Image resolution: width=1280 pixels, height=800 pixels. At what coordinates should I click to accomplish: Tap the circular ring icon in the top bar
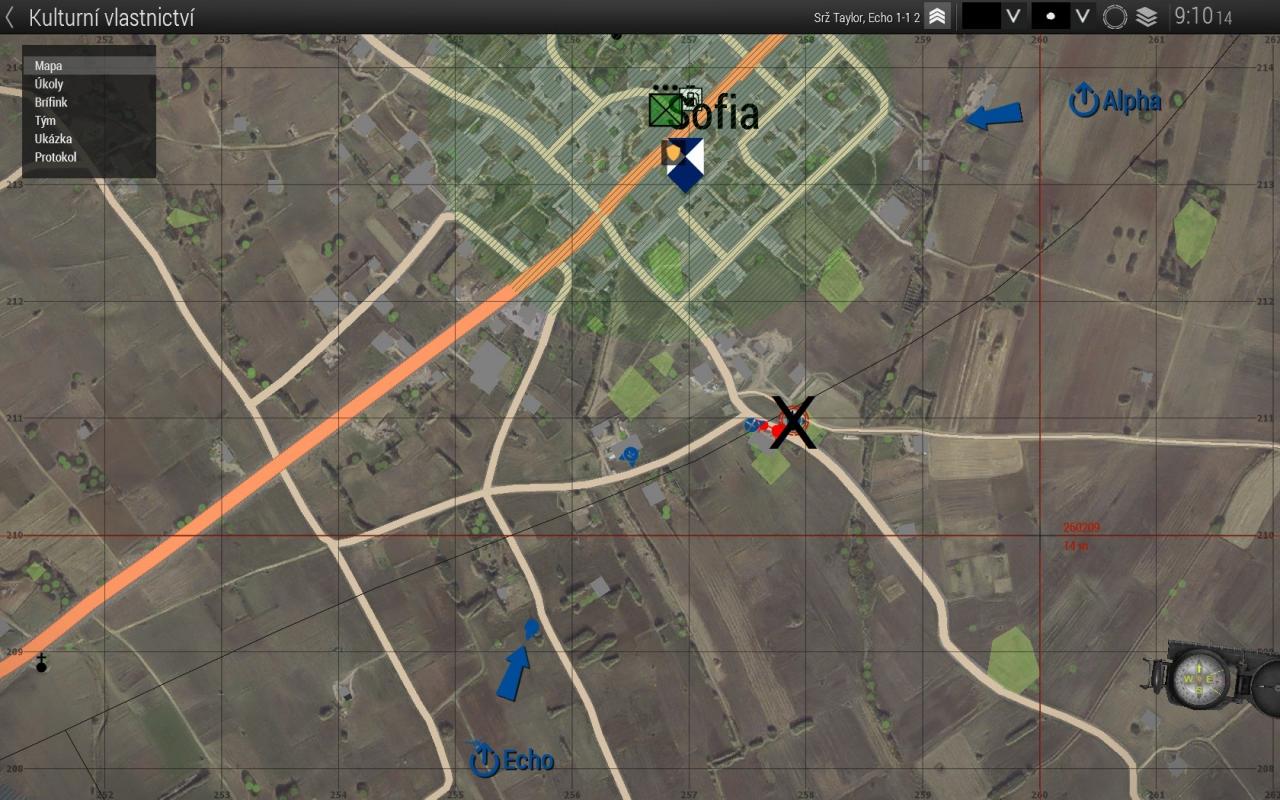tap(1114, 17)
